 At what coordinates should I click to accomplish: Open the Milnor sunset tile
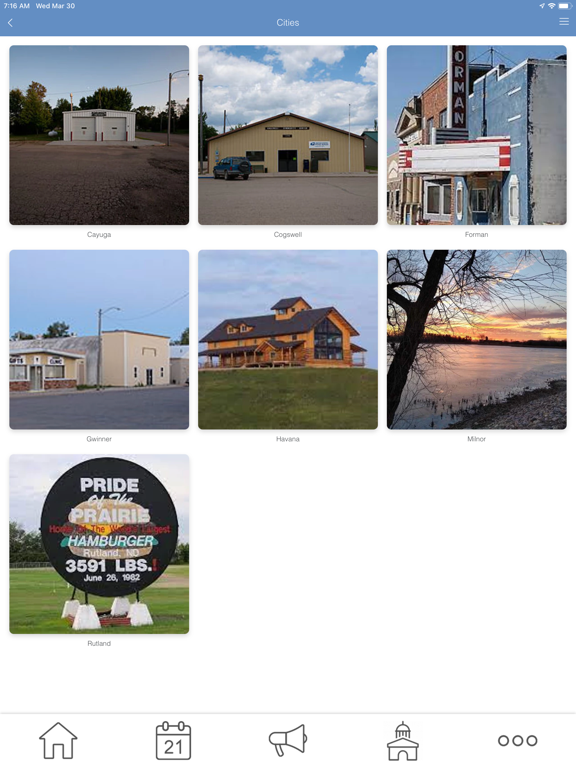click(x=477, y=339)
